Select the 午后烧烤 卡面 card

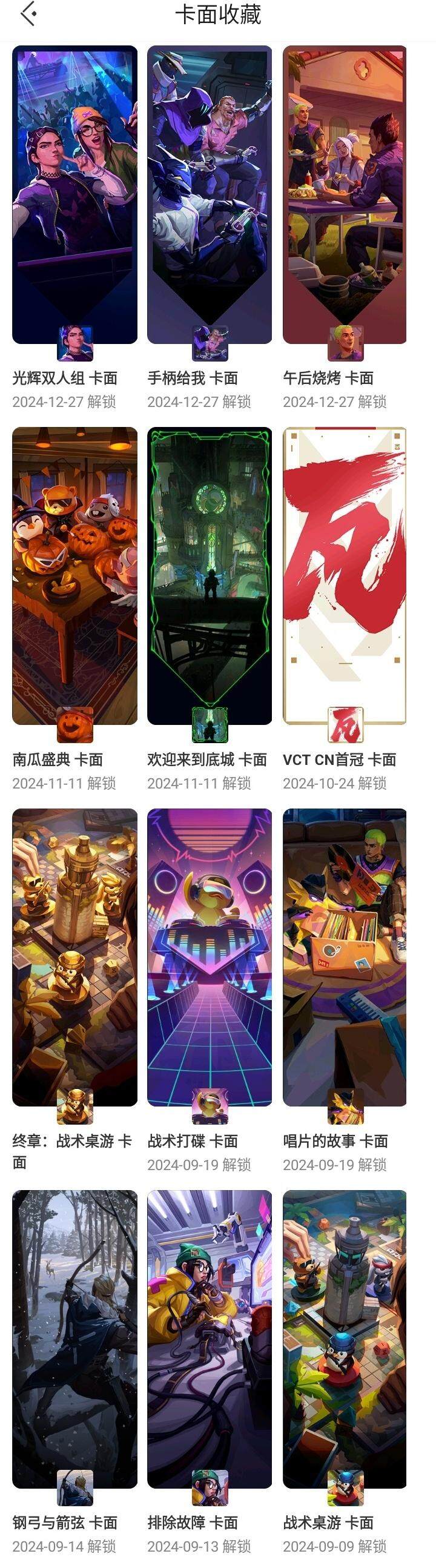344,195
